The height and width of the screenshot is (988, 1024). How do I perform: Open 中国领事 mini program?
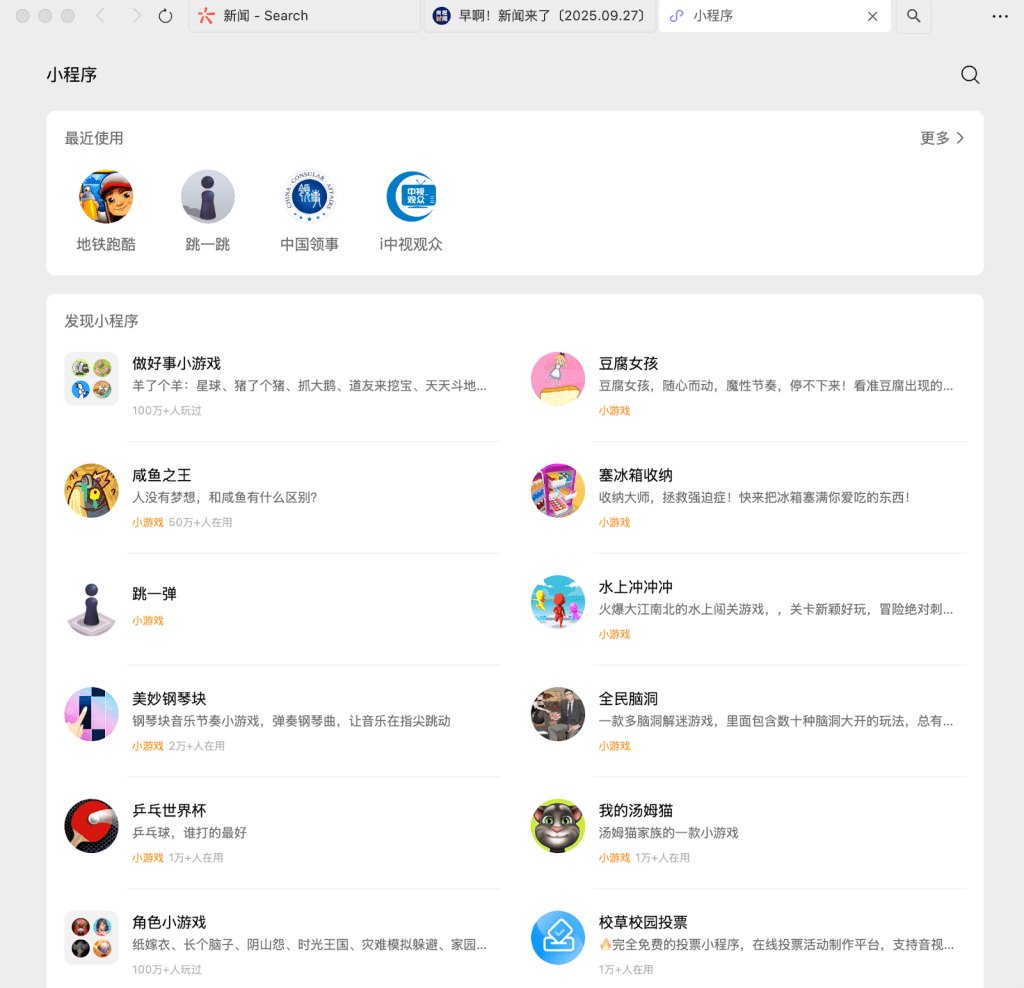[x=309, y=210]
